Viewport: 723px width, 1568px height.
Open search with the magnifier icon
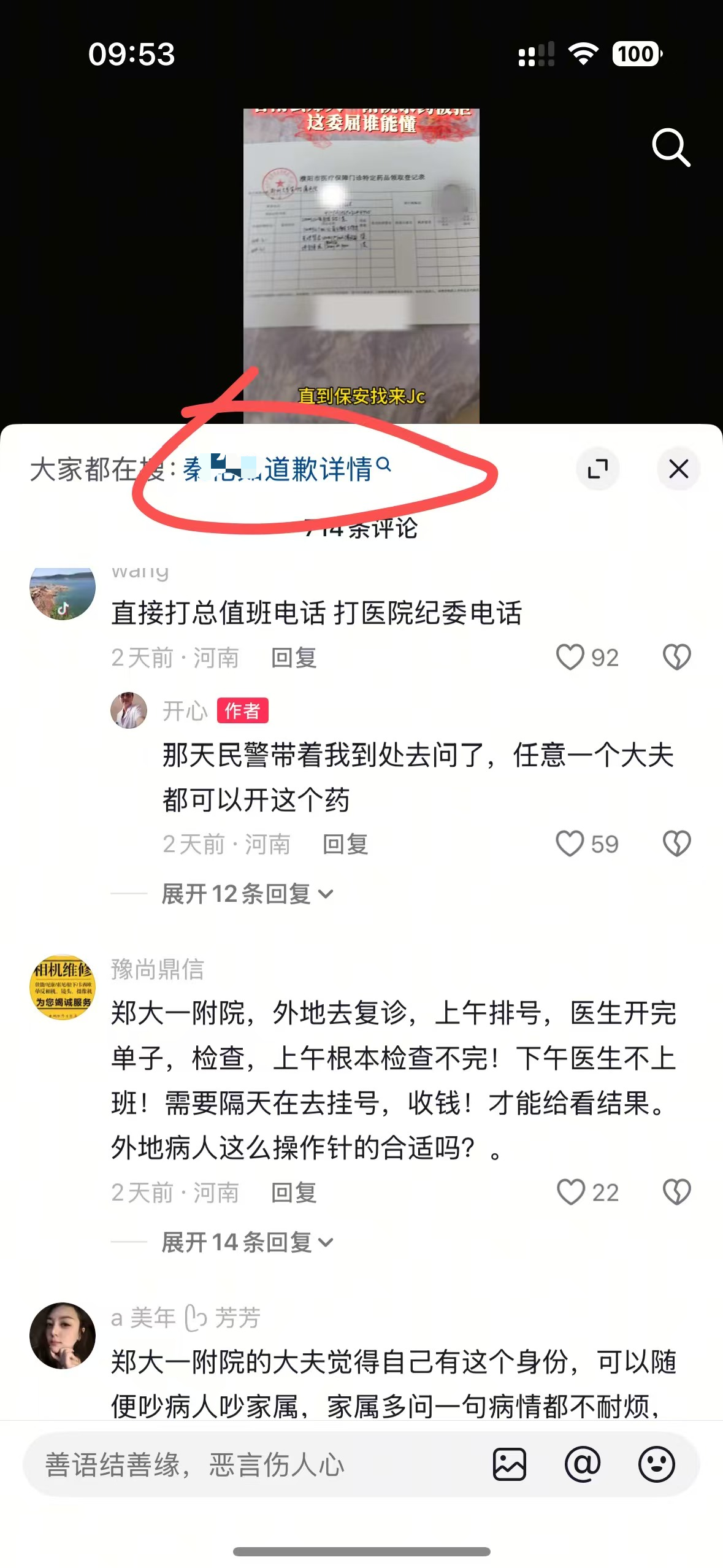[x=671, y=146]
